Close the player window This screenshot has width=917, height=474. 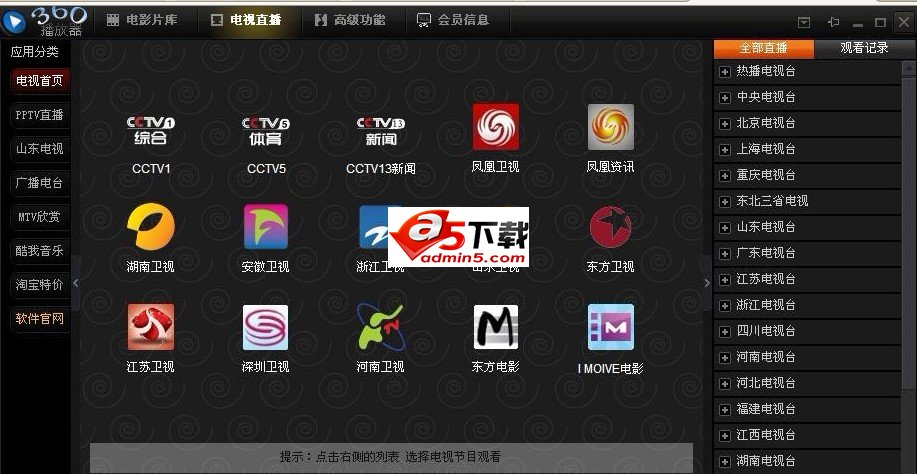click(x=902, y=22)
